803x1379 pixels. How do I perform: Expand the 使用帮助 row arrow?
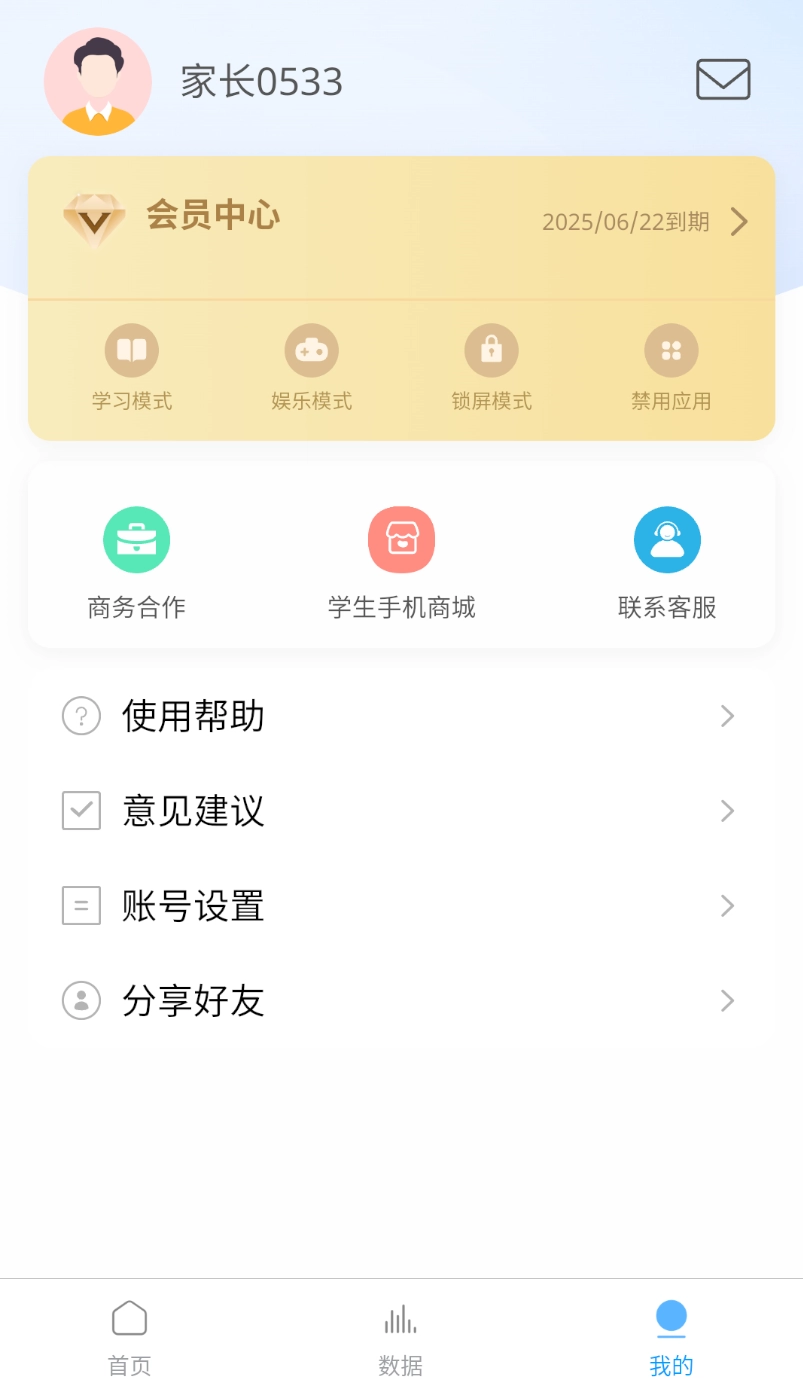pyautogui.click(x=727, y=716)
